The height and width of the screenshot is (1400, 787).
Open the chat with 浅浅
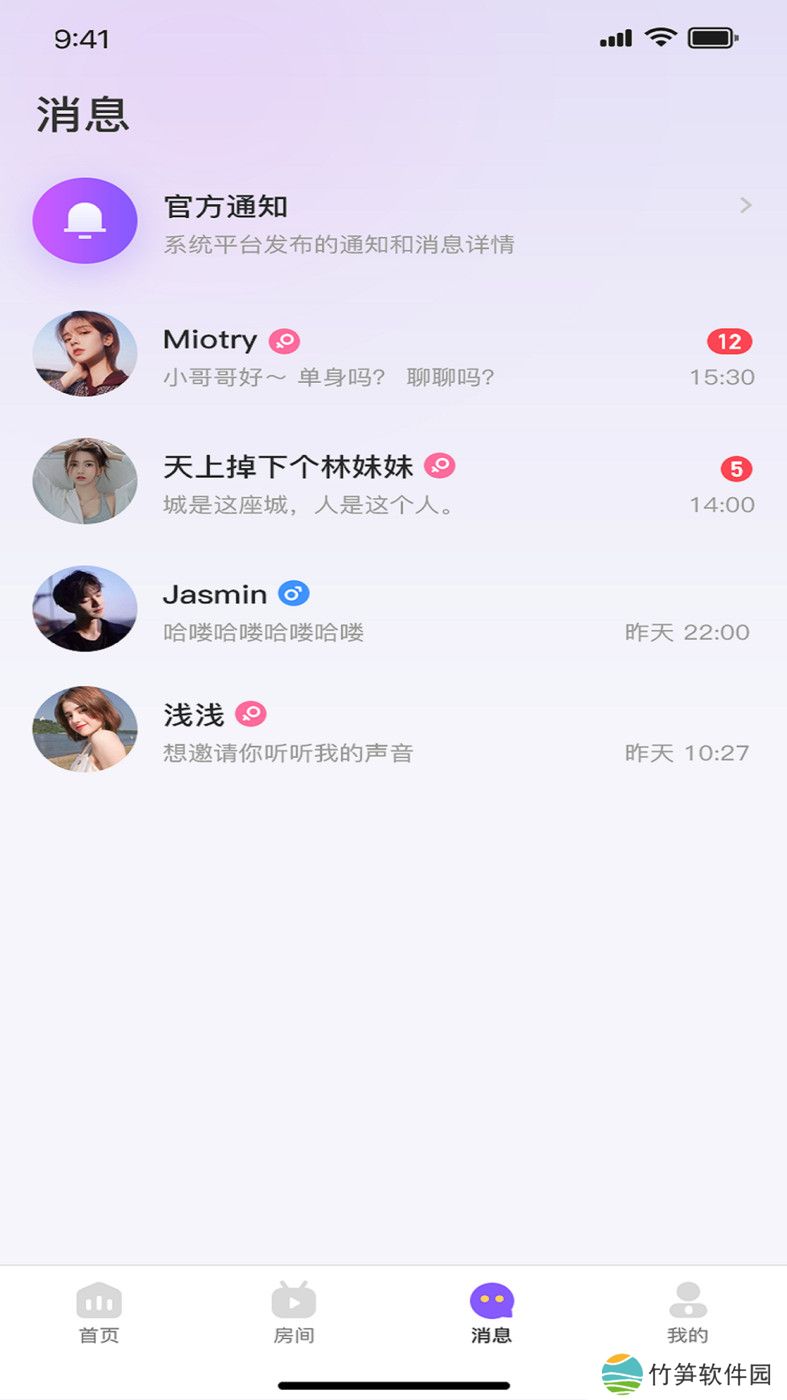[x=392, y=730]
